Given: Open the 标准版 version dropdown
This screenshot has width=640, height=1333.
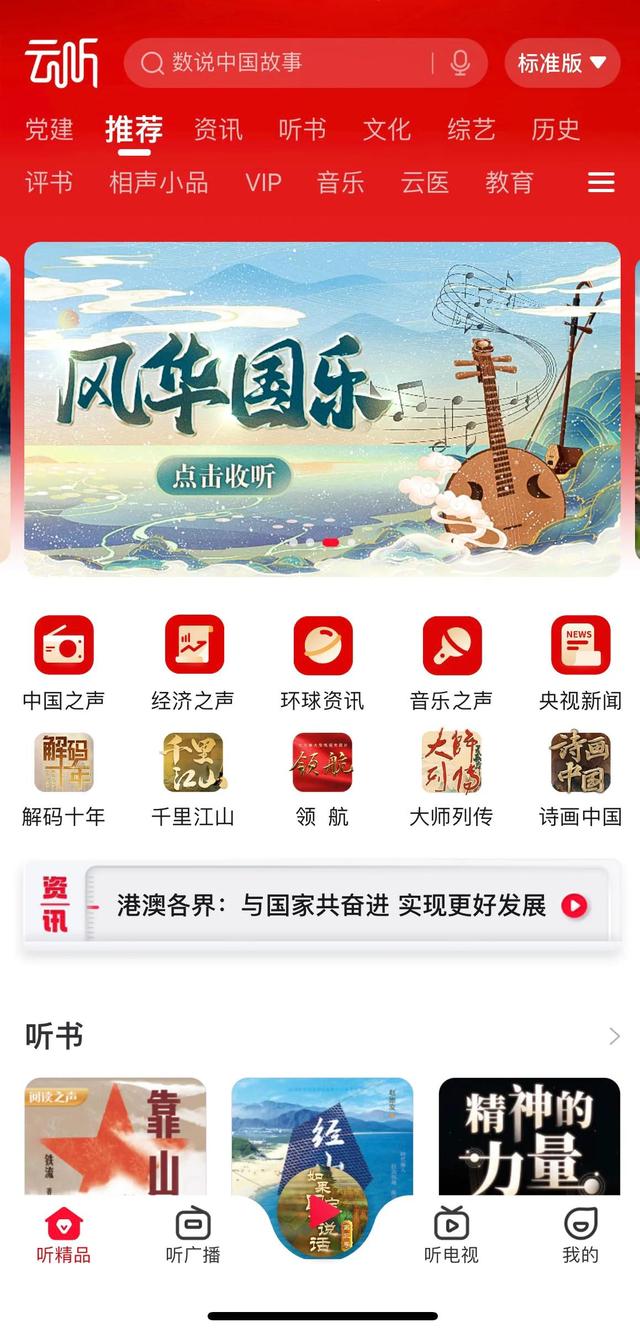Looking at the screenshot, I should pos(562,63).
